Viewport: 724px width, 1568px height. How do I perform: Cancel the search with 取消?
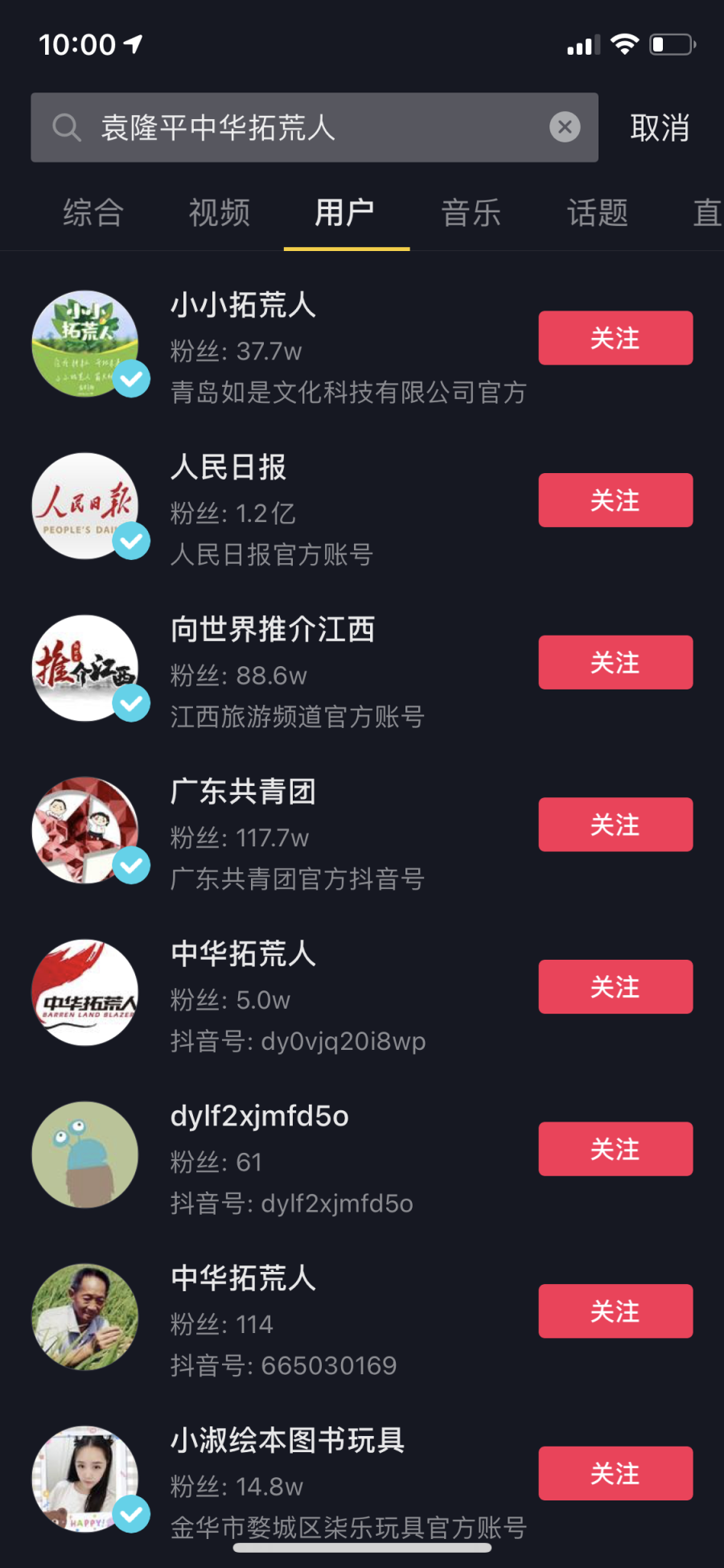(660, 128)
